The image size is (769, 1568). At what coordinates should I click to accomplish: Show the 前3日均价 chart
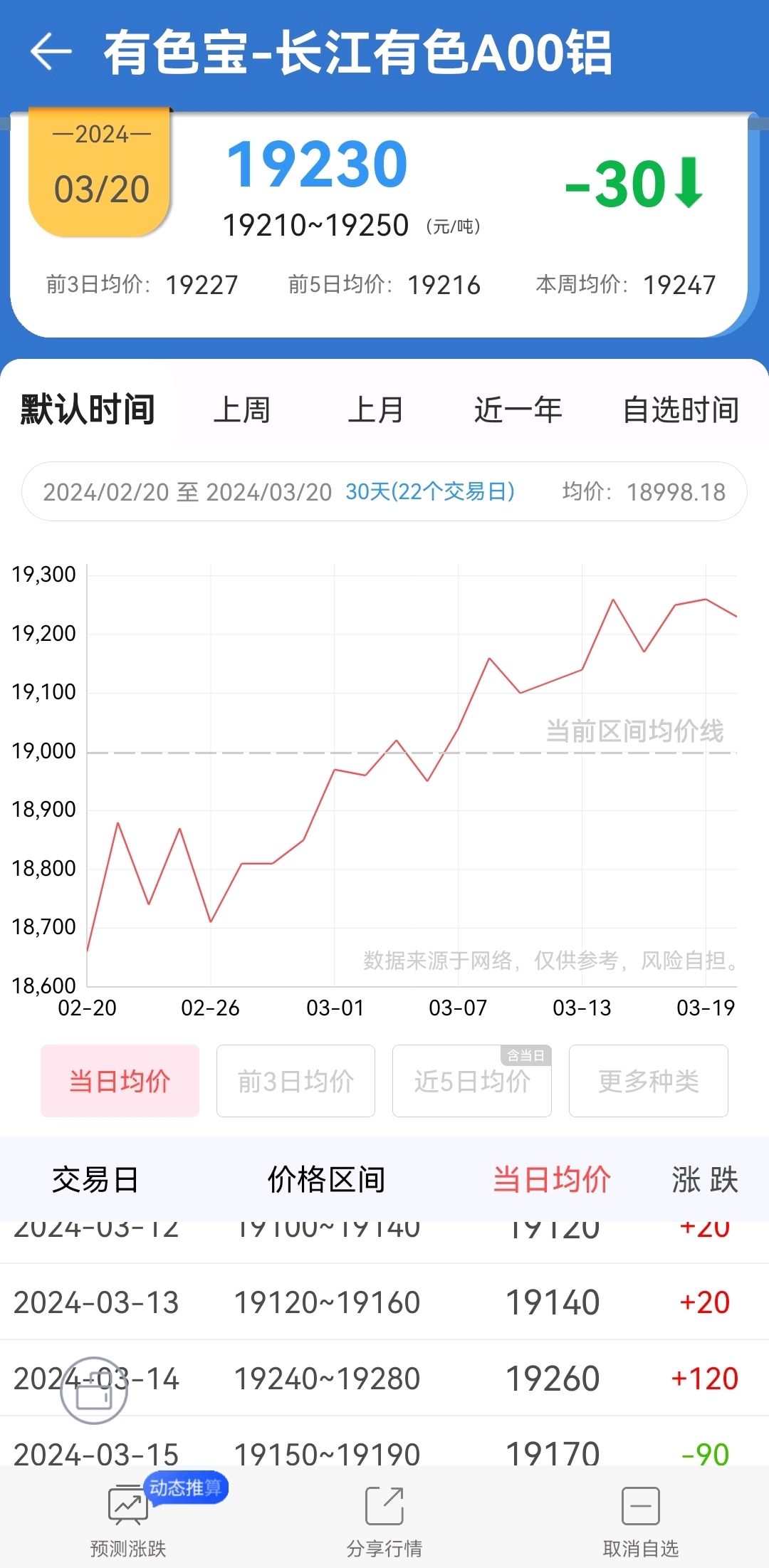pos(295,1081)
